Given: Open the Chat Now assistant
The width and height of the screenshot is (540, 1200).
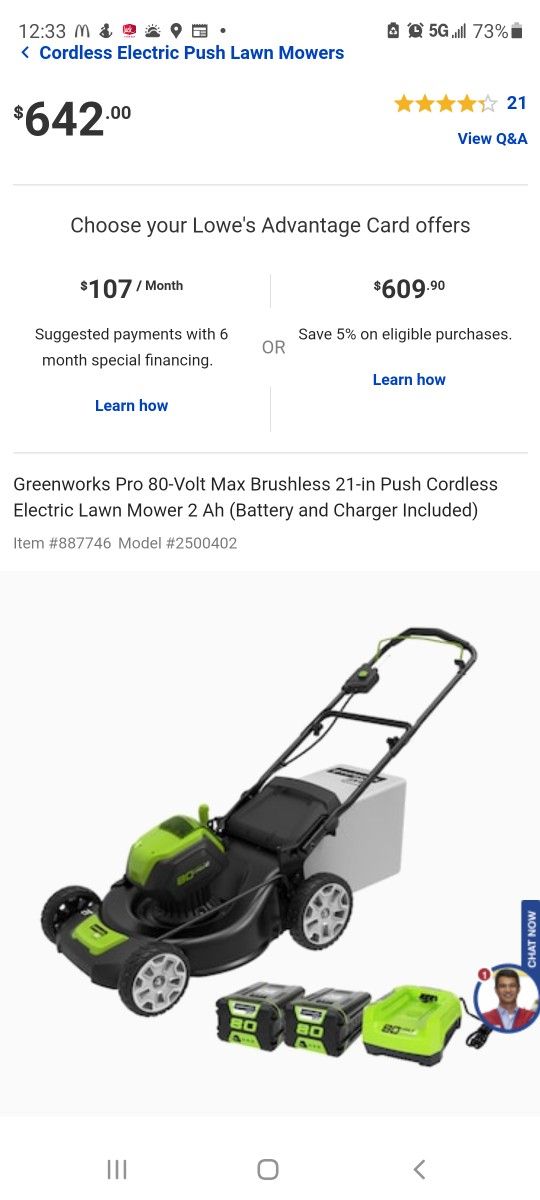Looking at the screenshot, I should tap(529, 940).
